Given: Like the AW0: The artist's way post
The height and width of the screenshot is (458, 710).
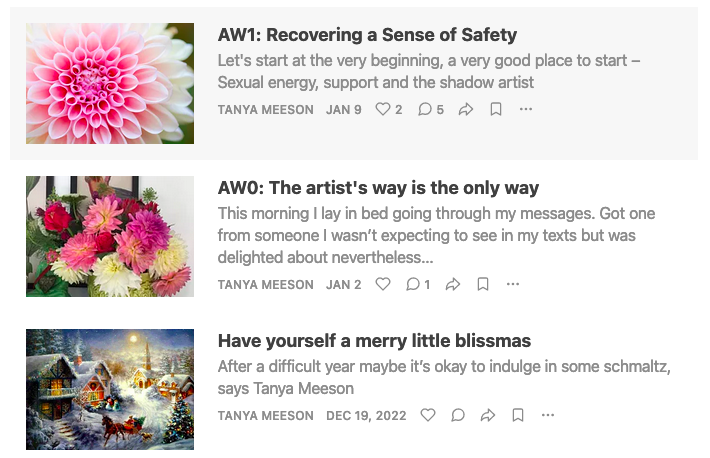Looking at the screenshot, I should click(x=382, y=284).
